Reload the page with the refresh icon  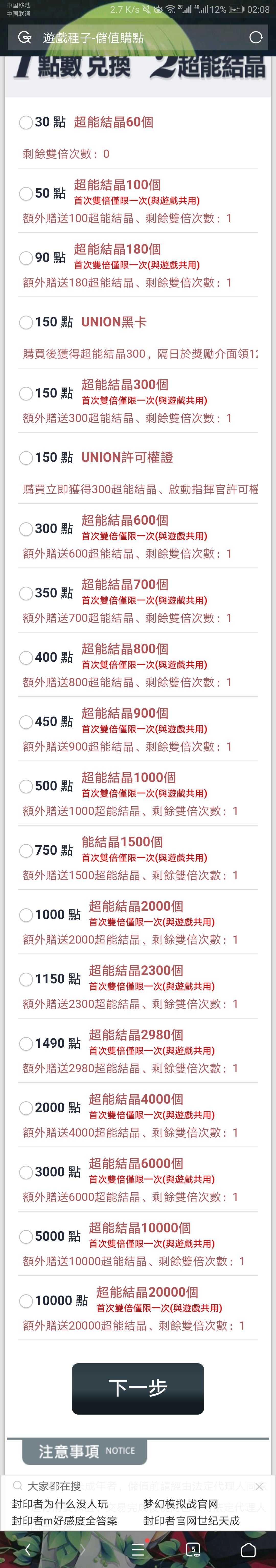pos(256,38)
